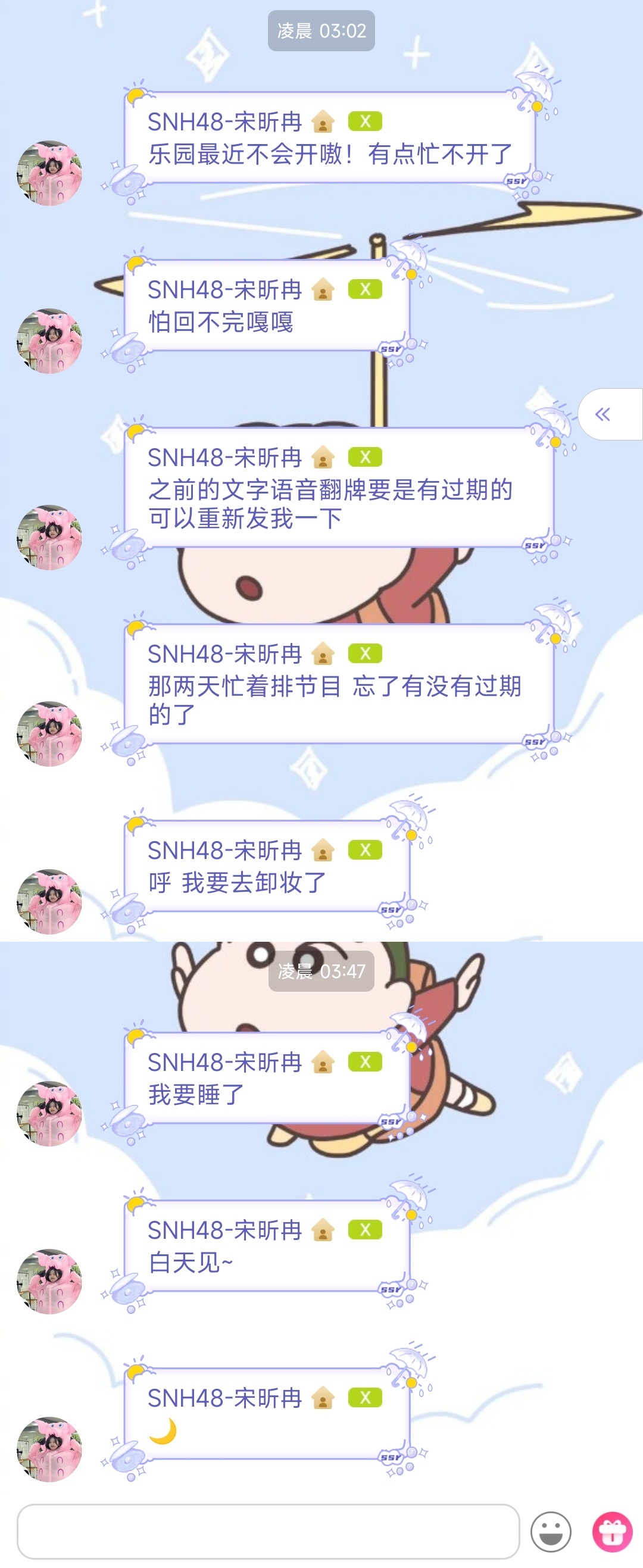Tap avatar beside 呼 我要去卸妆了
Viewport: 643px width, 1568px height.
click(49, 901)
